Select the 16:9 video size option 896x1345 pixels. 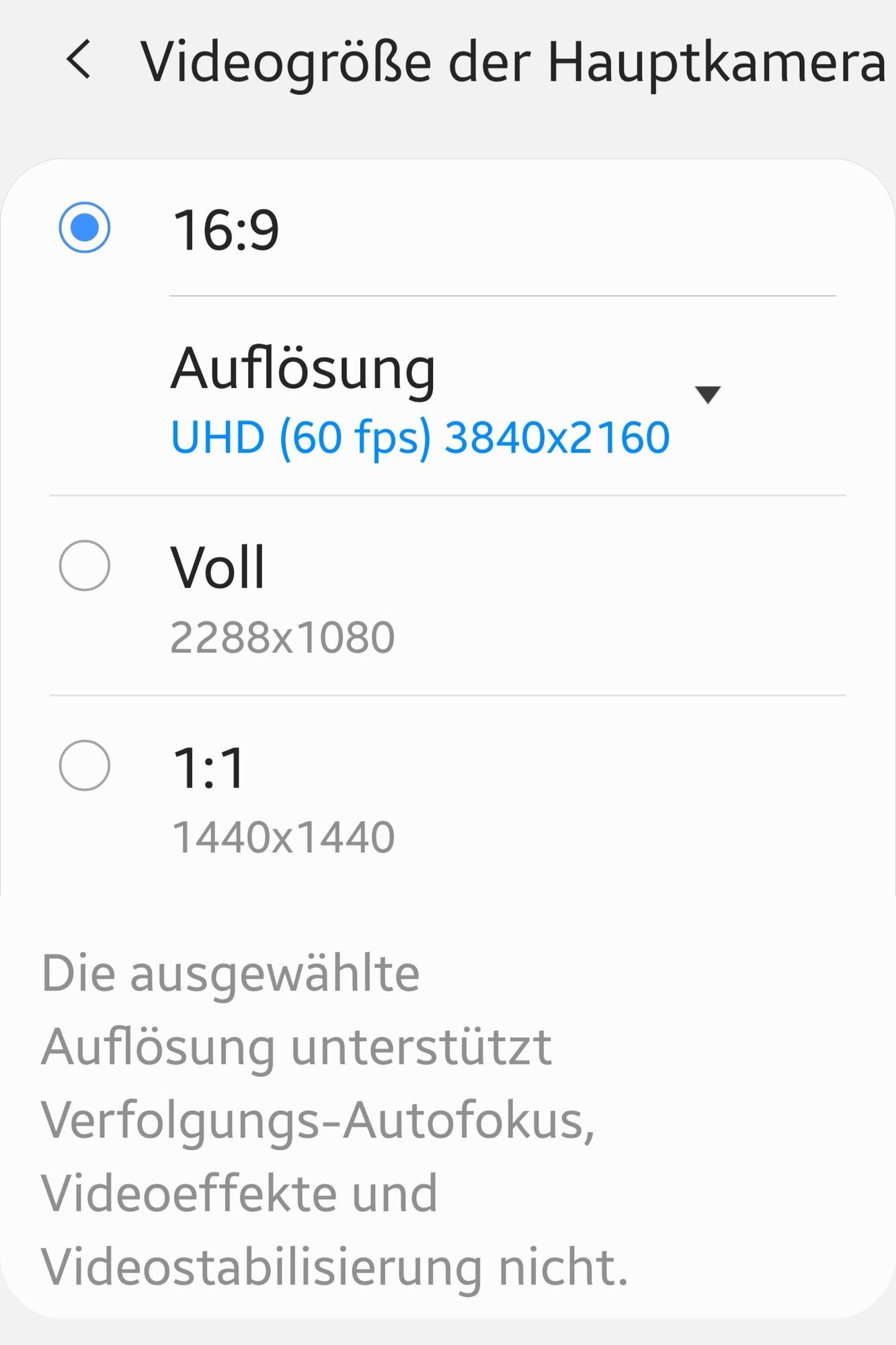[85, 227]
